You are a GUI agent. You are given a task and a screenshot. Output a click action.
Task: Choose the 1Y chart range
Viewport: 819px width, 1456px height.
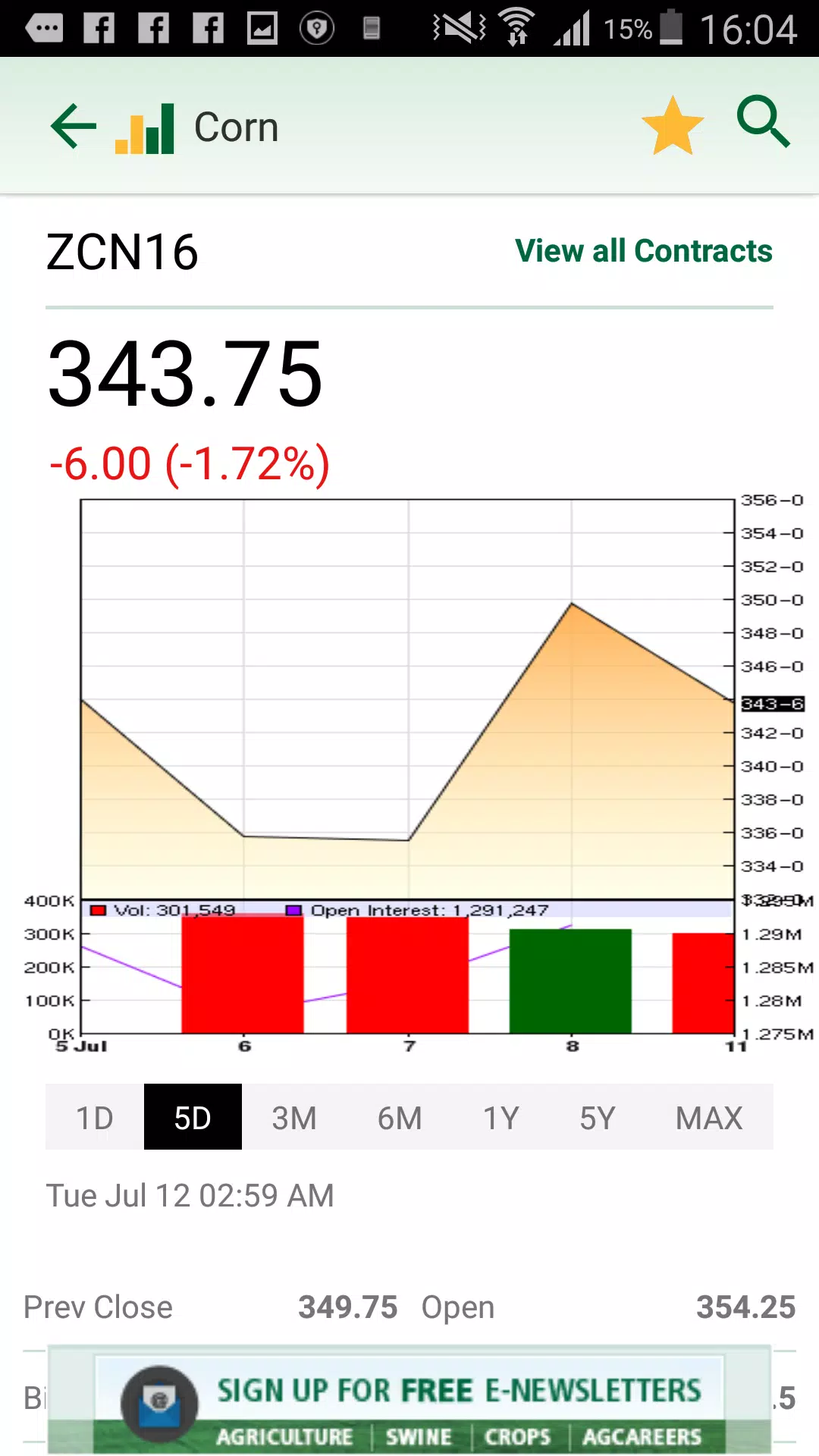pos(501,1117)
